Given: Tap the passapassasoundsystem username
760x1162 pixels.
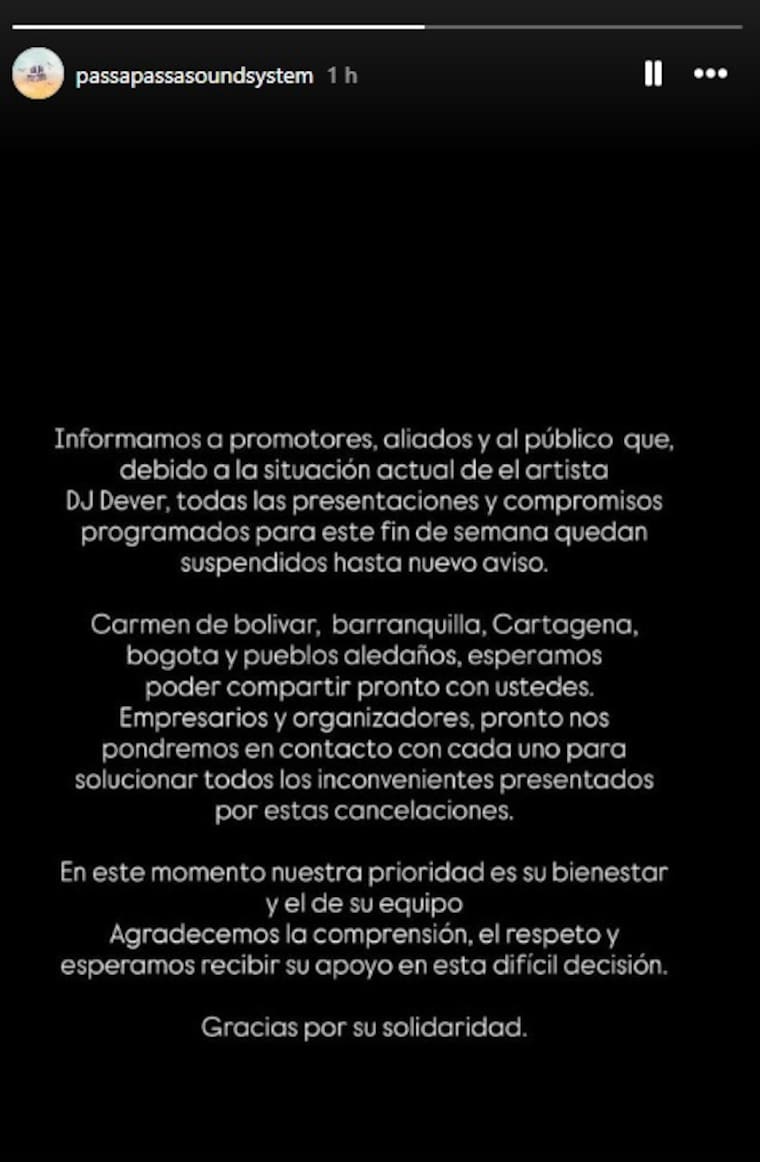Looking at the screenshot, I should pos(194,75).
